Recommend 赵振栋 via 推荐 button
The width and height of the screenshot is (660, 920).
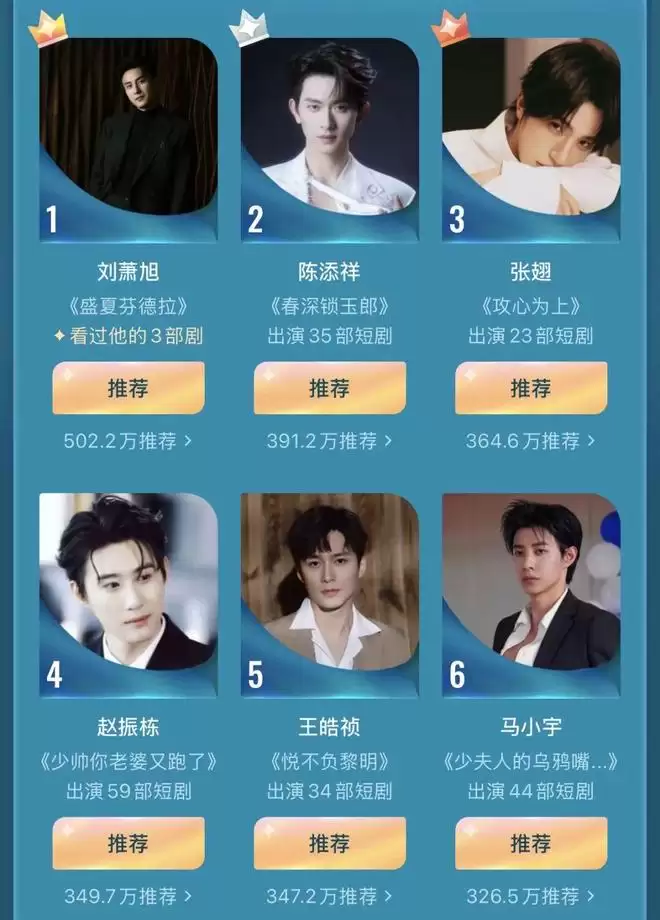(128, 843)
